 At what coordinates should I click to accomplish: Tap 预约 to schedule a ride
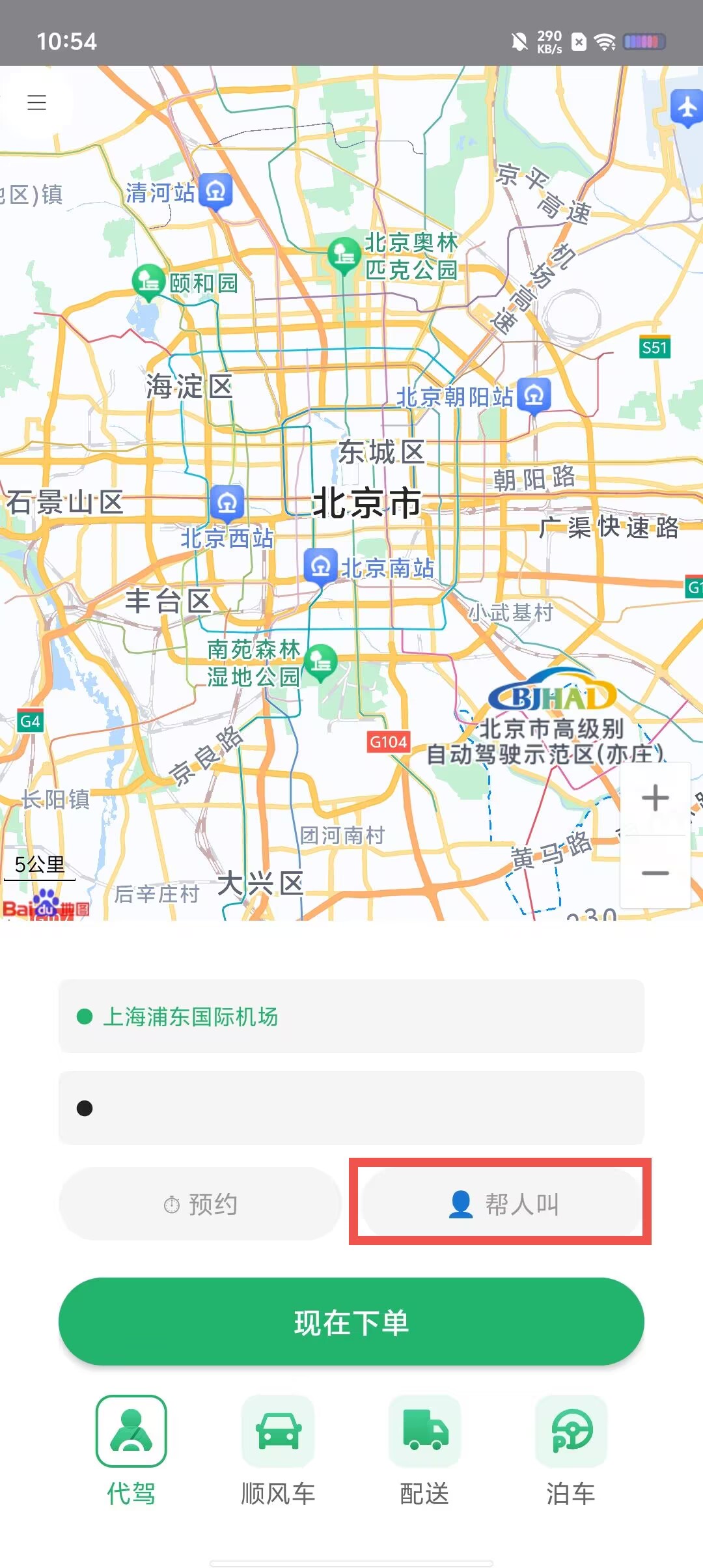(x=200, y=1204)
